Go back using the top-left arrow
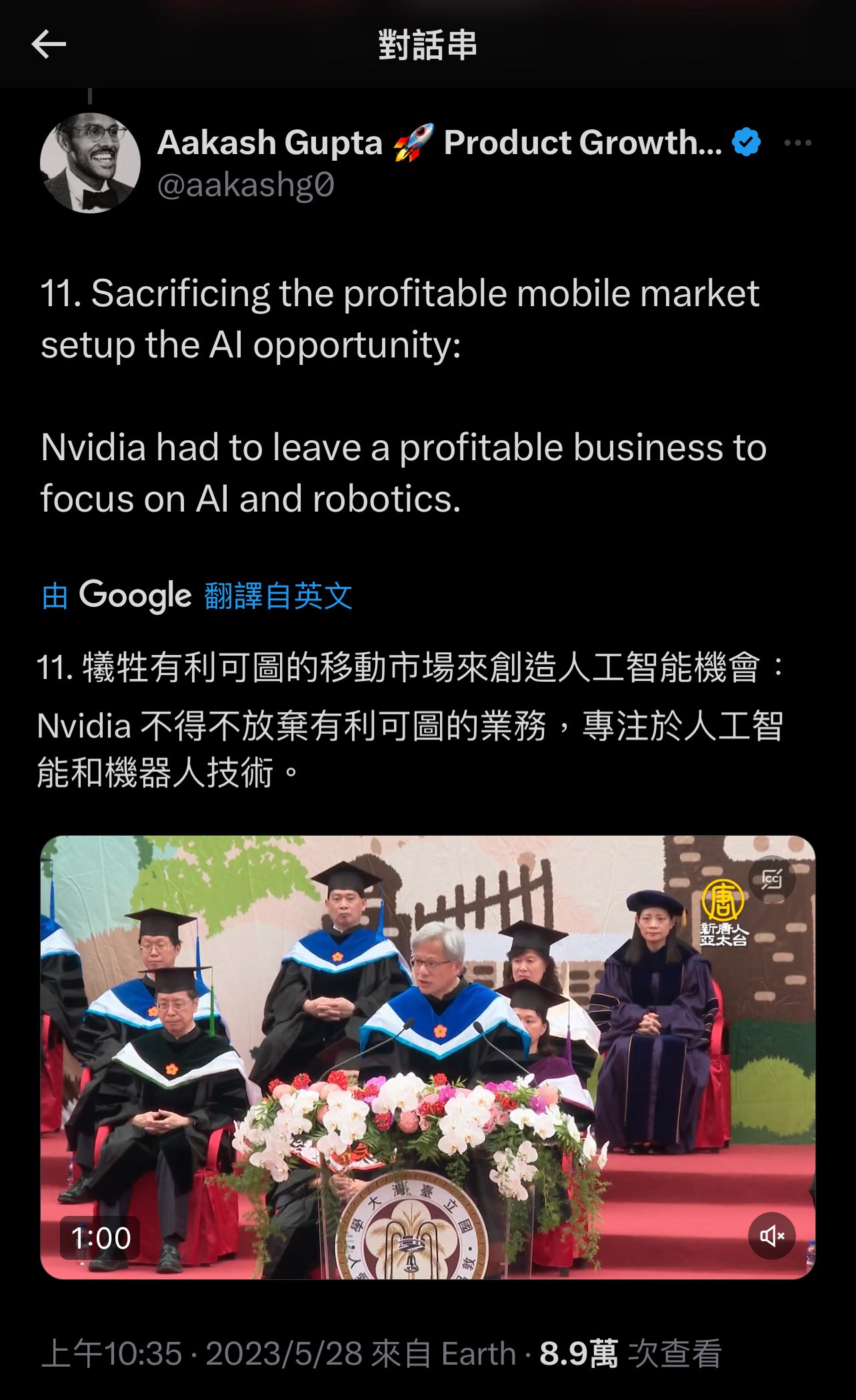Viewport: 856px width, 1400px height. (x=48, y=45)
